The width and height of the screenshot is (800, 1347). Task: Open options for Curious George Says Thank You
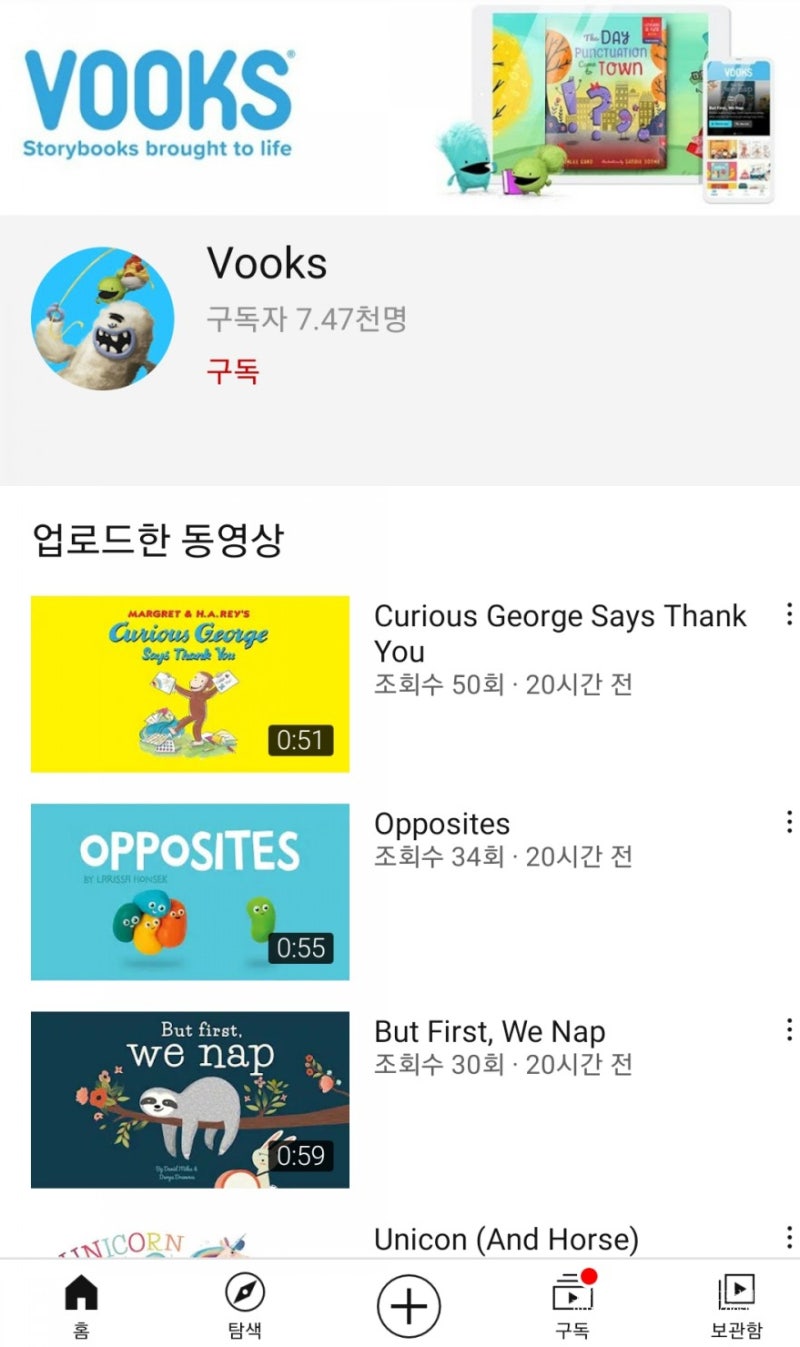790,615
